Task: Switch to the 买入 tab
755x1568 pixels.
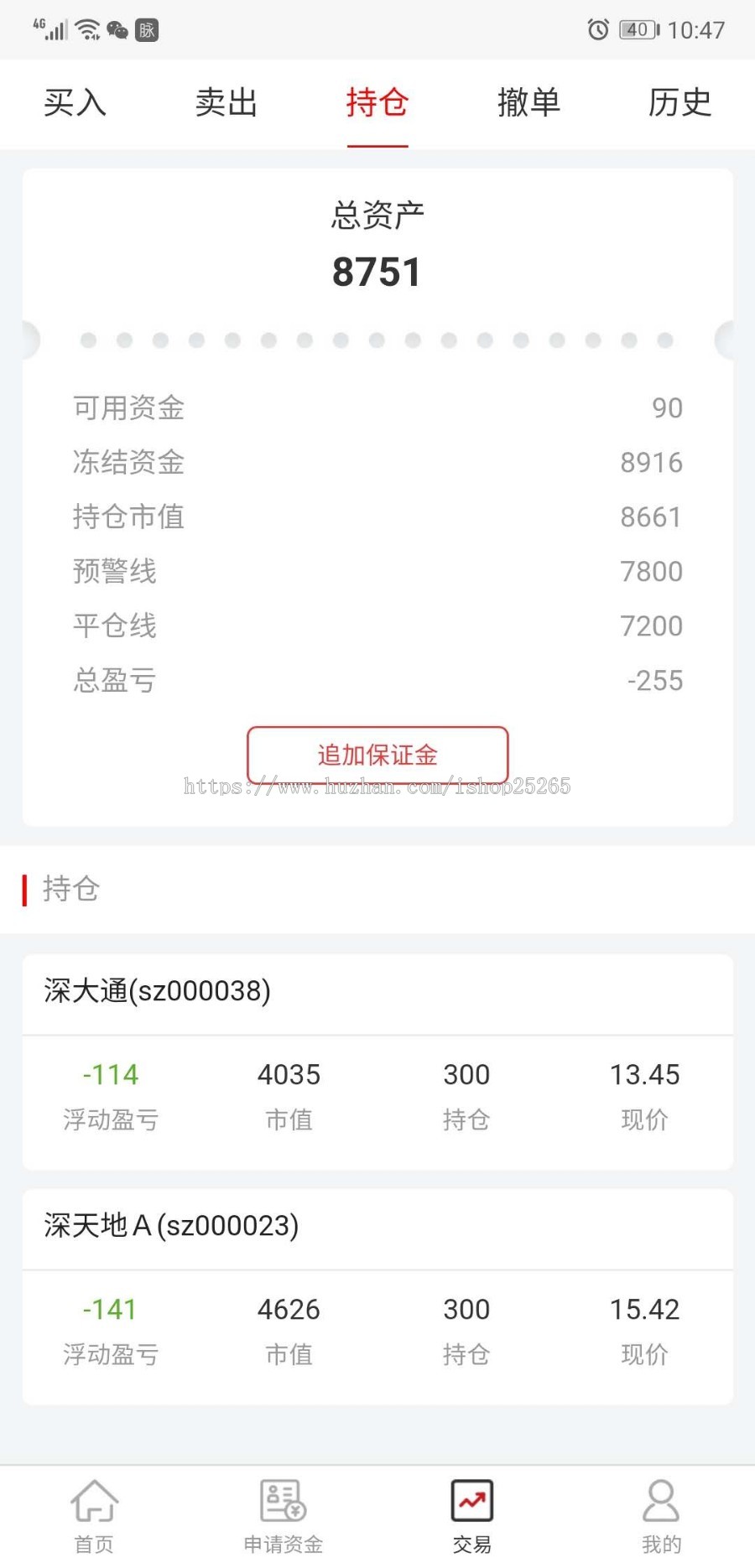Action: tap(75, 103)
